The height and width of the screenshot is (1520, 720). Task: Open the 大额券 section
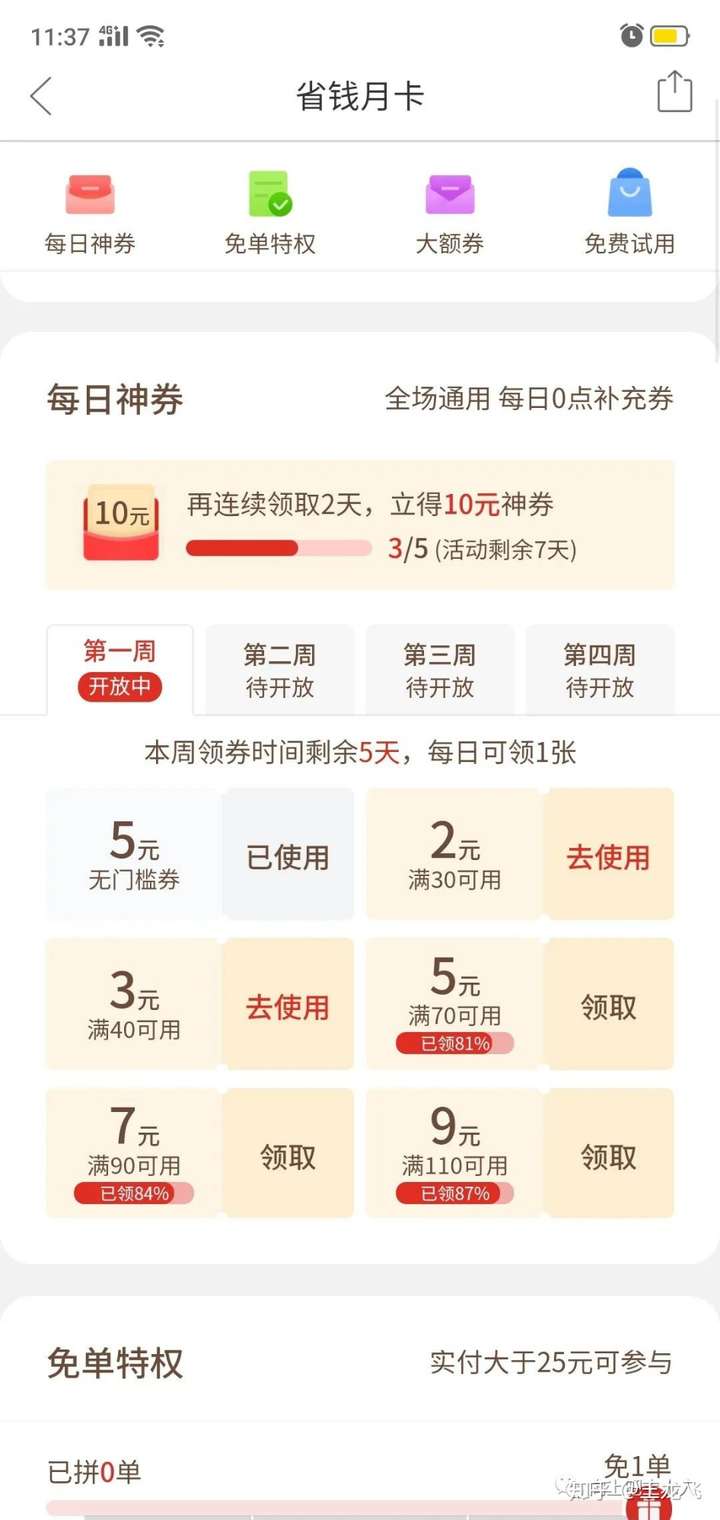pyautogui.click(x=450, y=212)
